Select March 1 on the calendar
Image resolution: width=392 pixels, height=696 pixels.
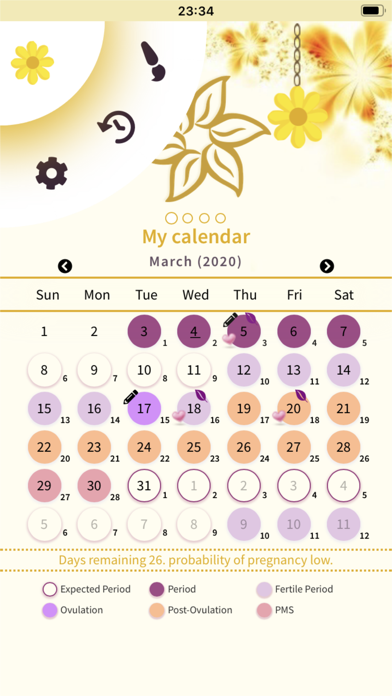[x=44, y=332]
